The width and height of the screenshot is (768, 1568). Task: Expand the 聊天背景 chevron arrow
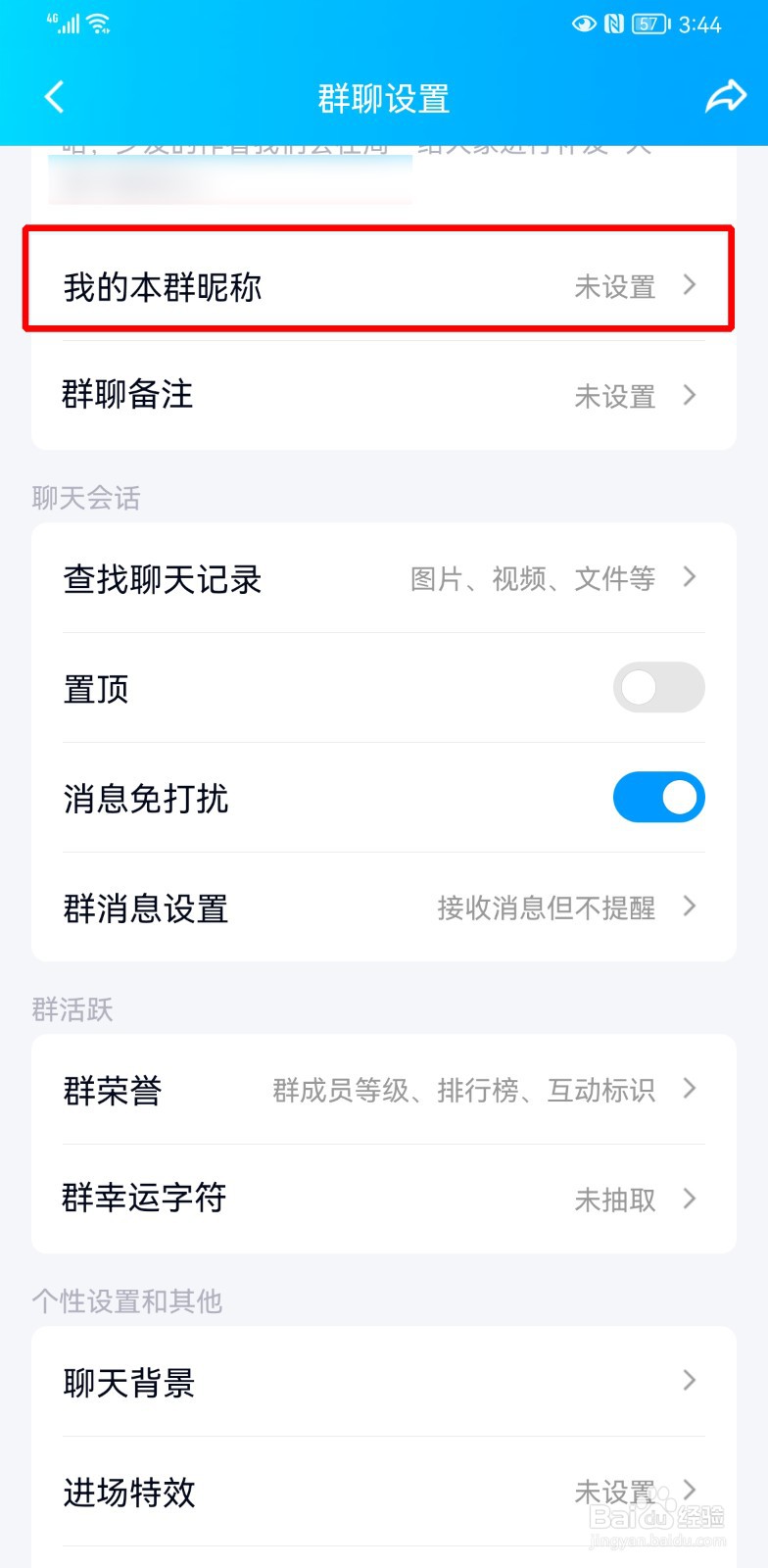pyautogui.click(x=690, y=1382)
